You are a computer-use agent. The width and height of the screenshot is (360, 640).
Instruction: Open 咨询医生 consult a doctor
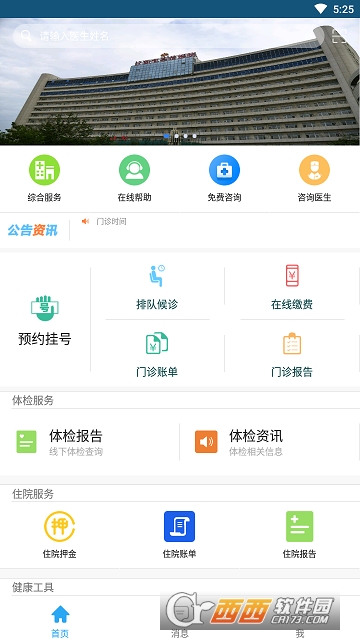click(314, 179)
